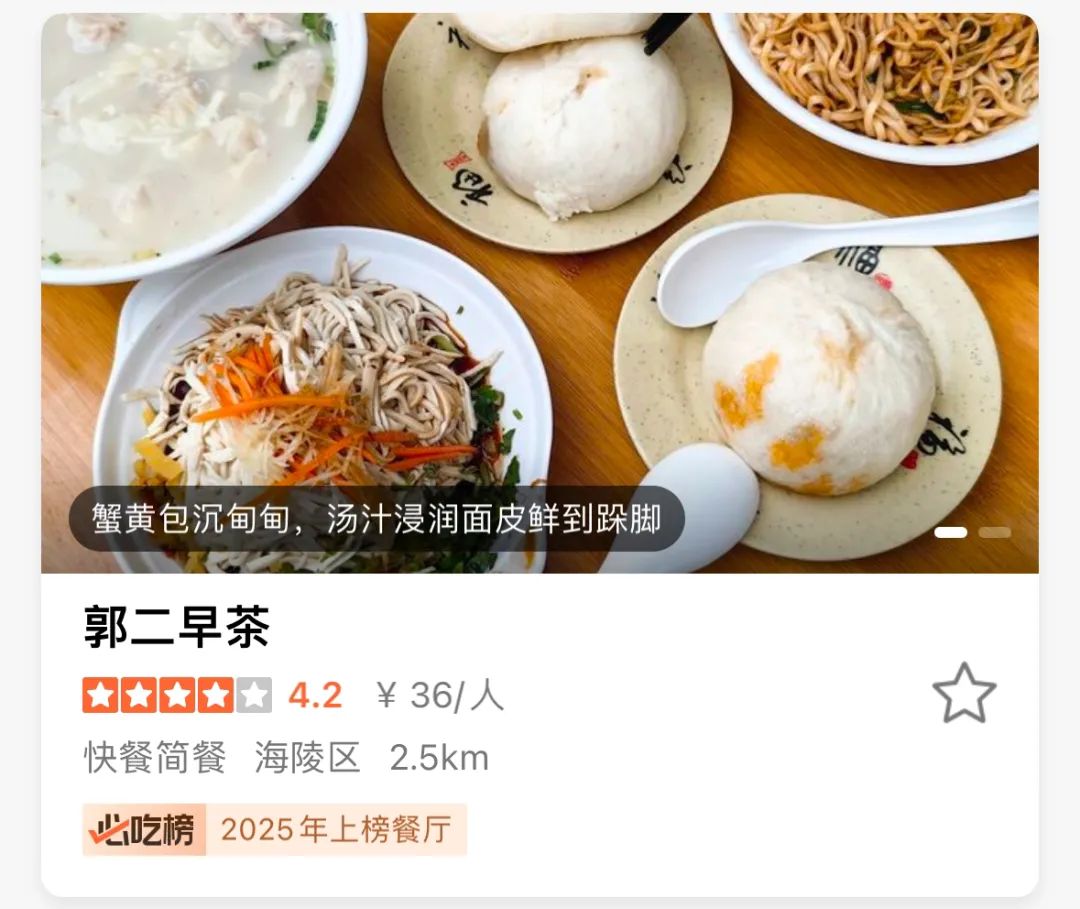Save 郭二早茶 with the star icon
The width and height of the screenshot is (1080, 909).
tap(964, 693)
